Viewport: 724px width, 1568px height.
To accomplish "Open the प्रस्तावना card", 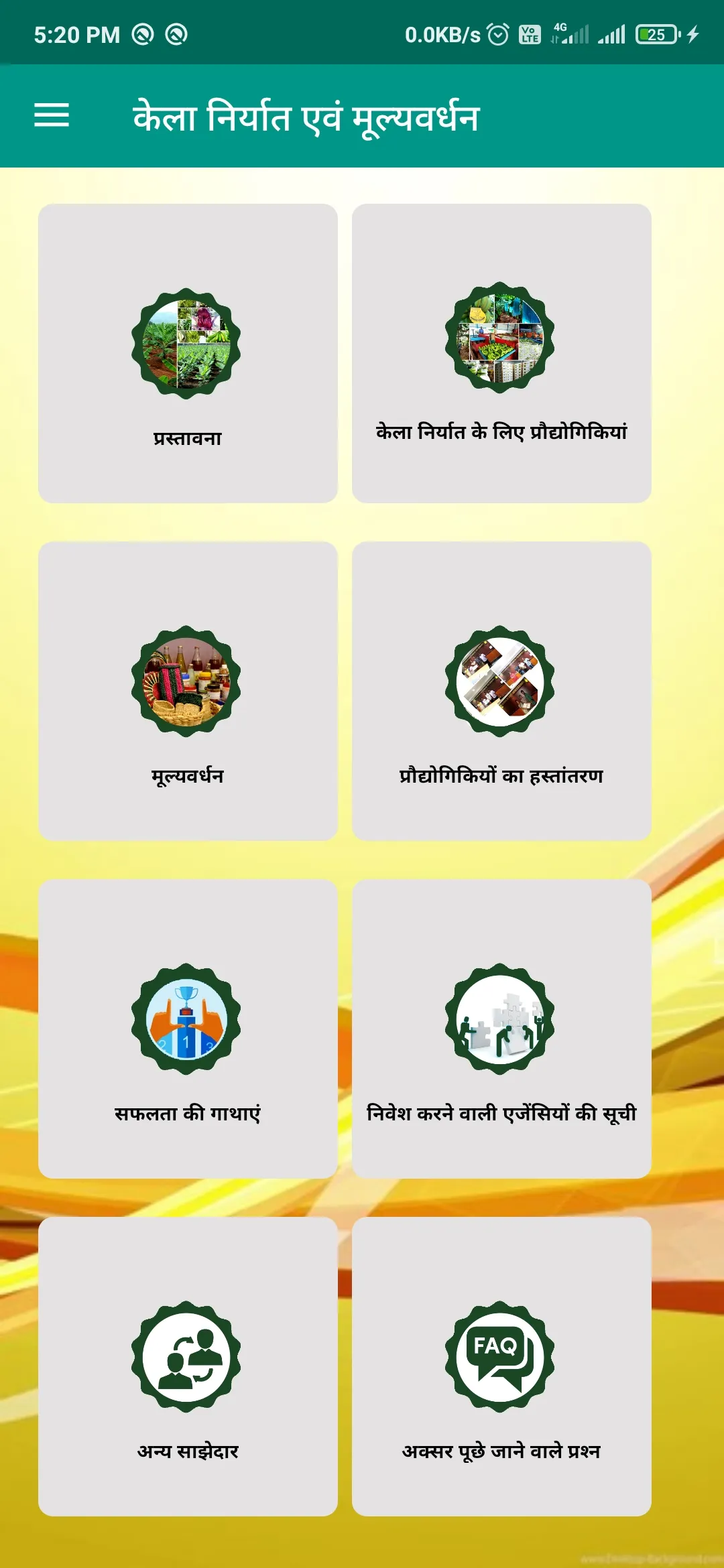I will [x=188, y=353].
